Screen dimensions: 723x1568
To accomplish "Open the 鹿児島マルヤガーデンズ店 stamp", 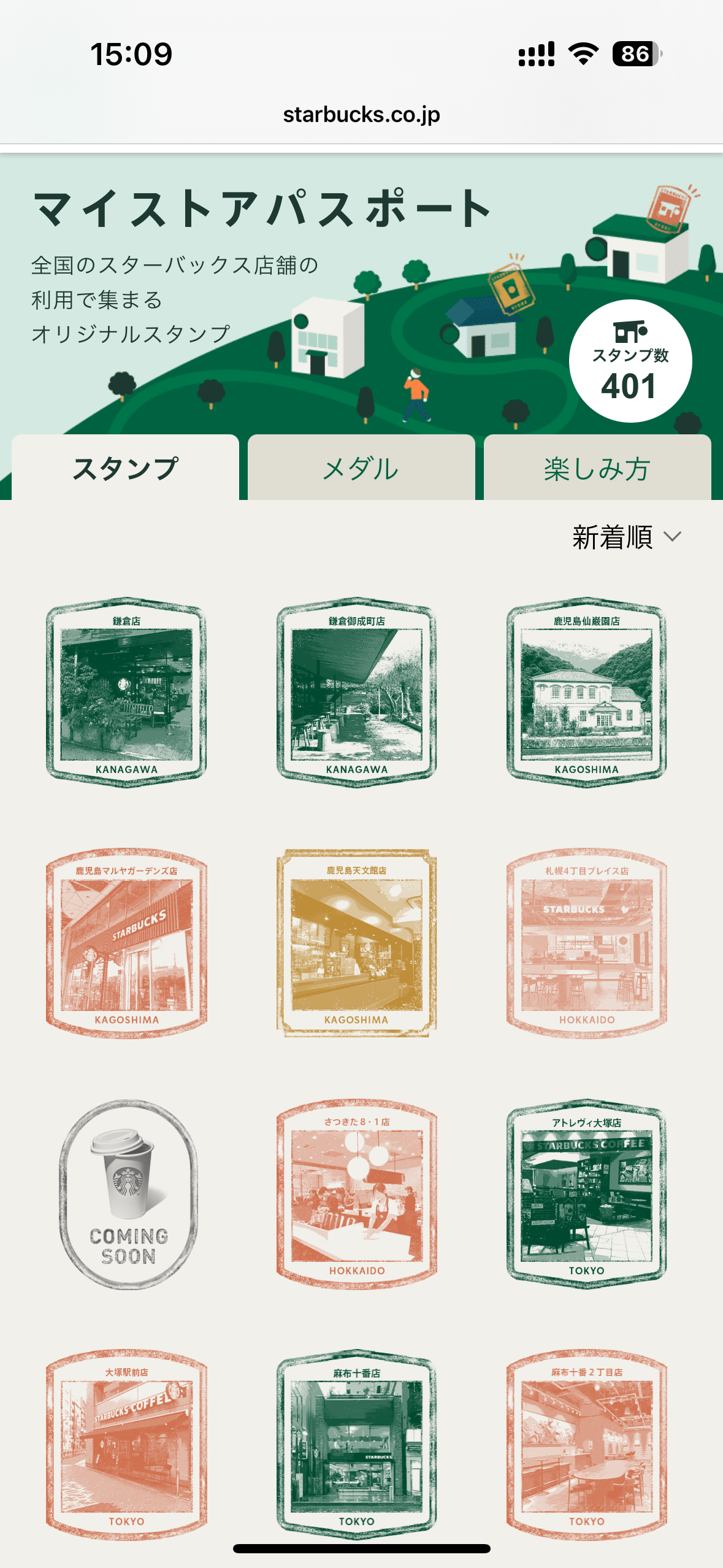I will point(126,943).
